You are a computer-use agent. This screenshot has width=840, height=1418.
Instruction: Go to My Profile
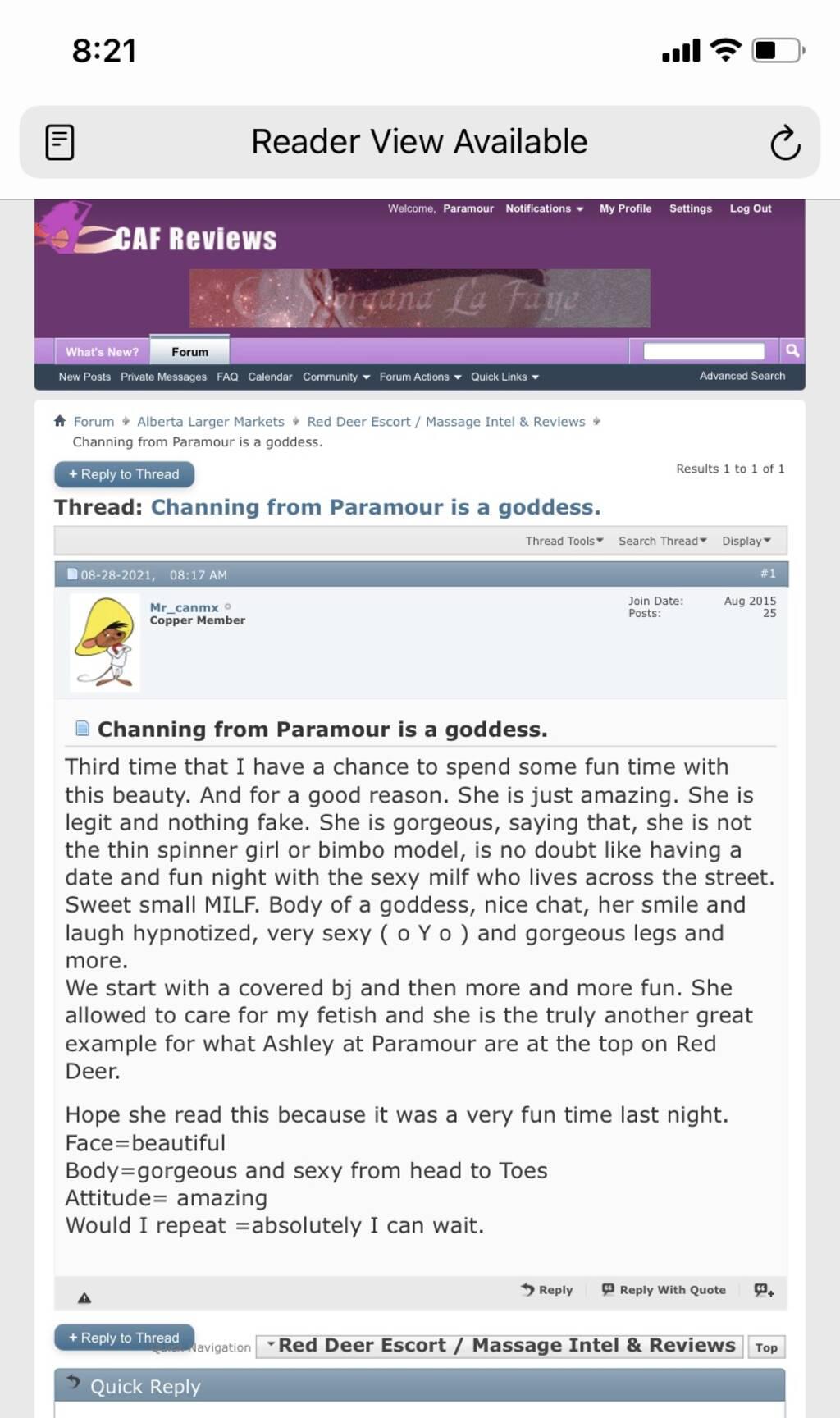pyautogui.click(x=625, y=208)
